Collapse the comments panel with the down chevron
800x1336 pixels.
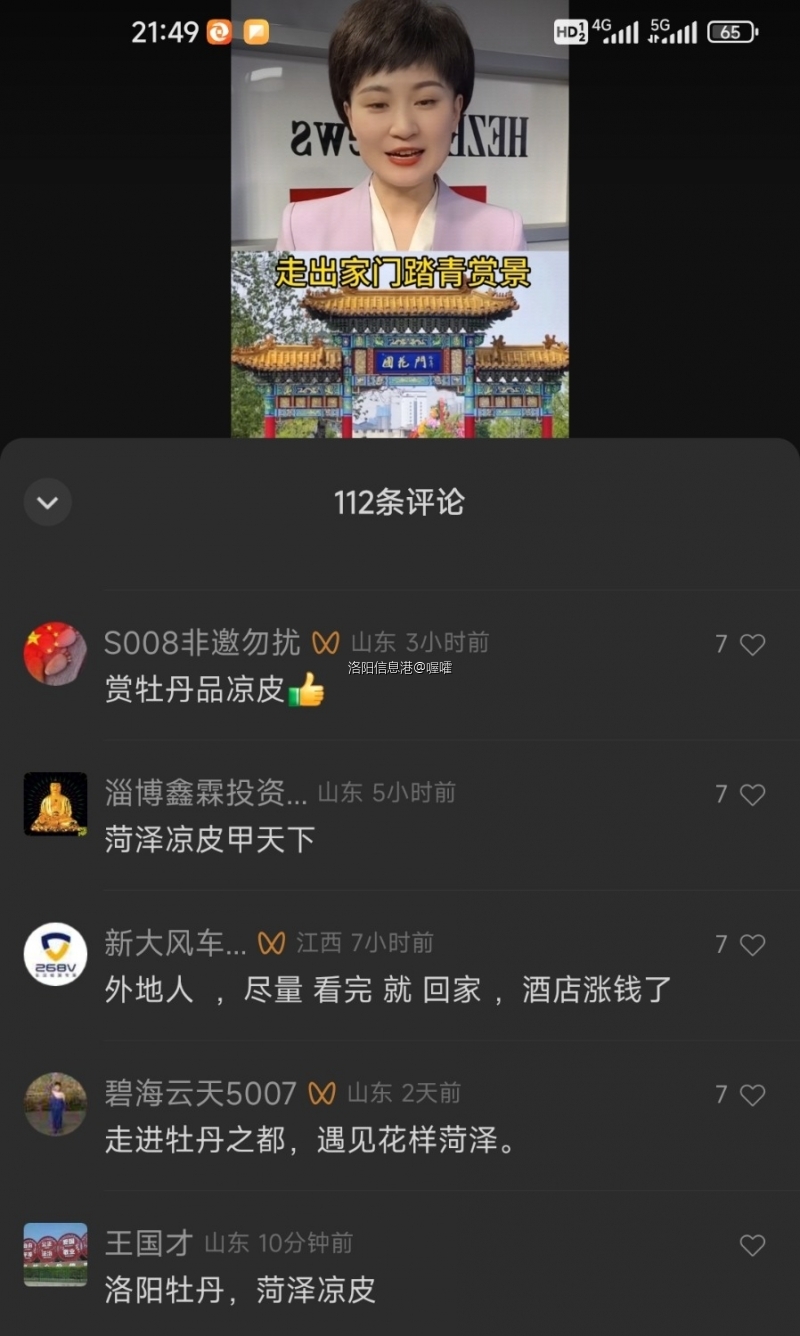click(47, 502)
